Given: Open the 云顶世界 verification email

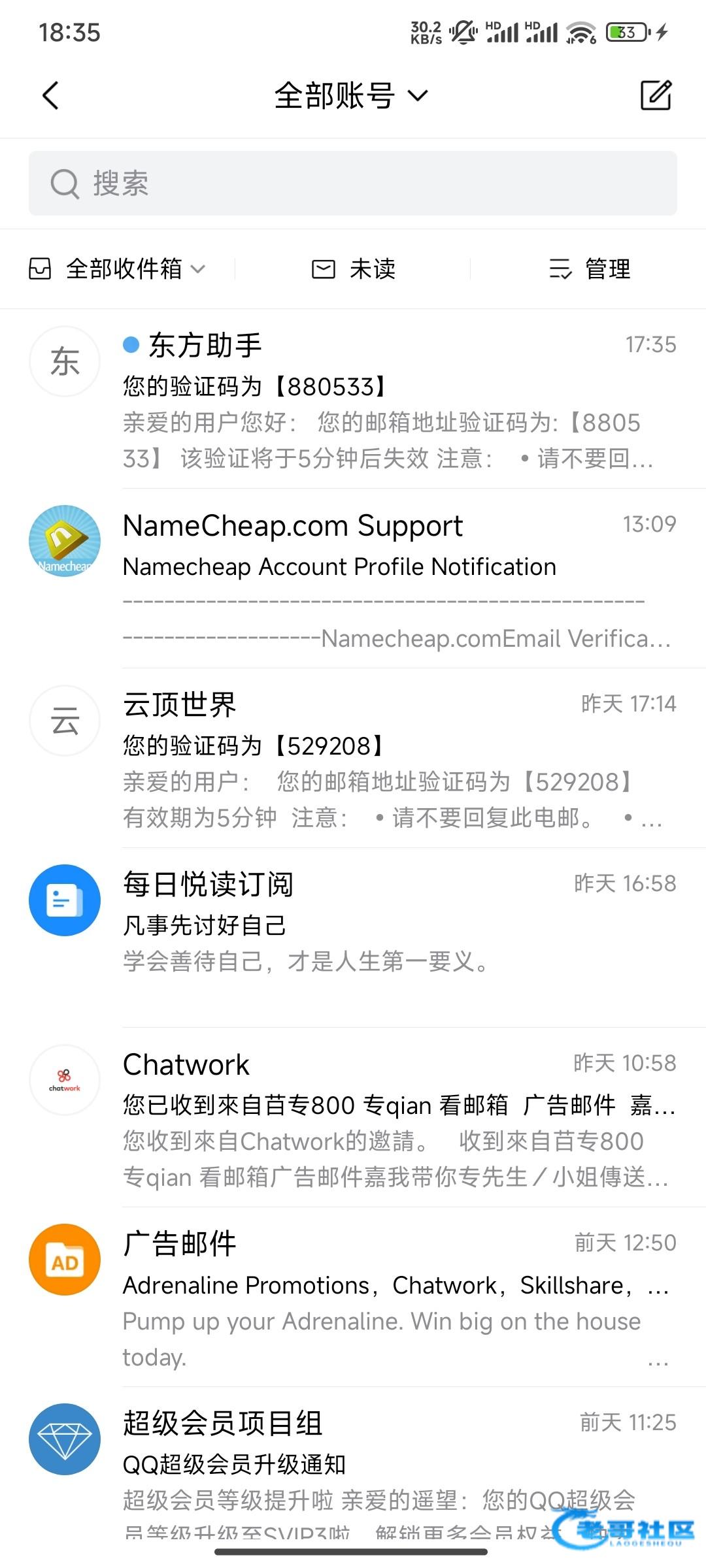Looking at the screenshot, I should 353,759.
